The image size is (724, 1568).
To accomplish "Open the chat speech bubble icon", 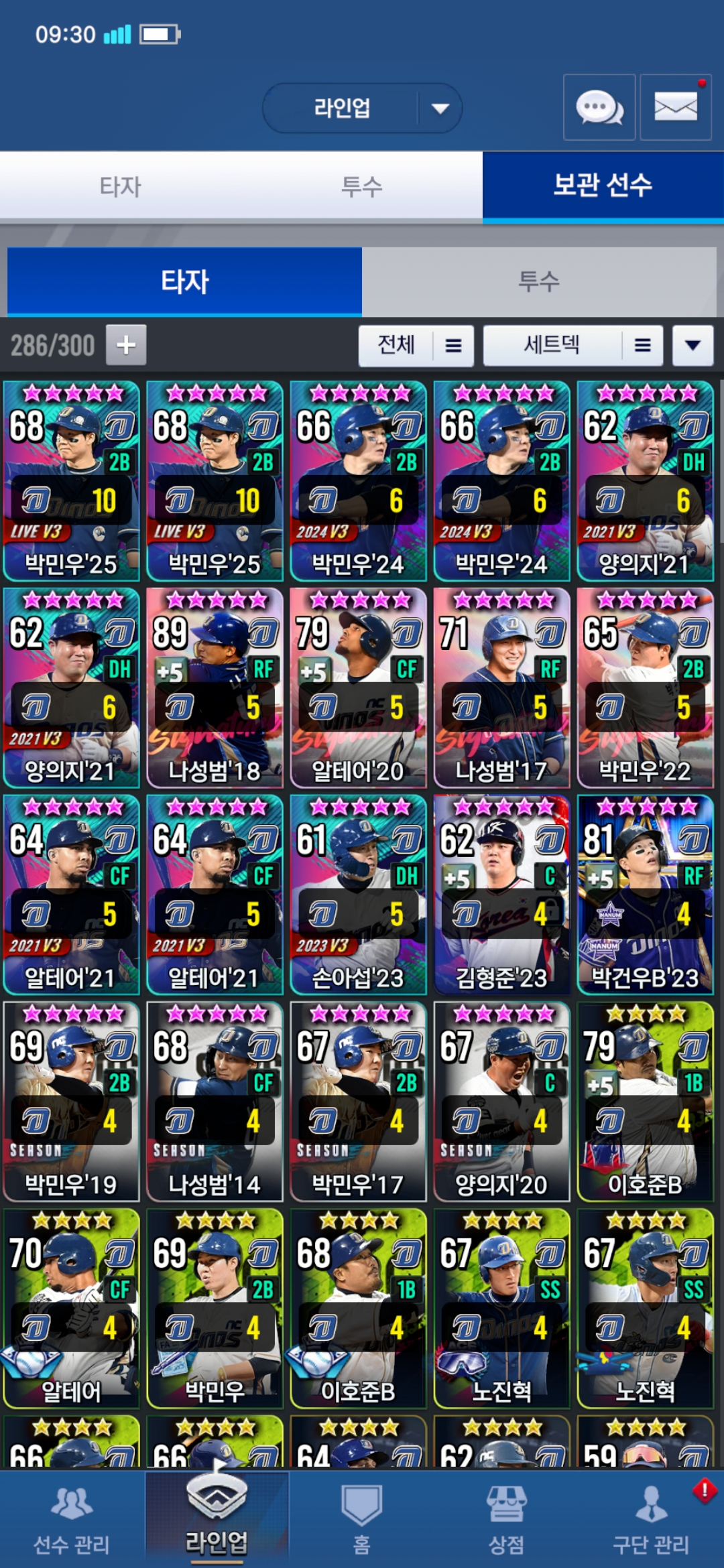I will tap(599, 107).
